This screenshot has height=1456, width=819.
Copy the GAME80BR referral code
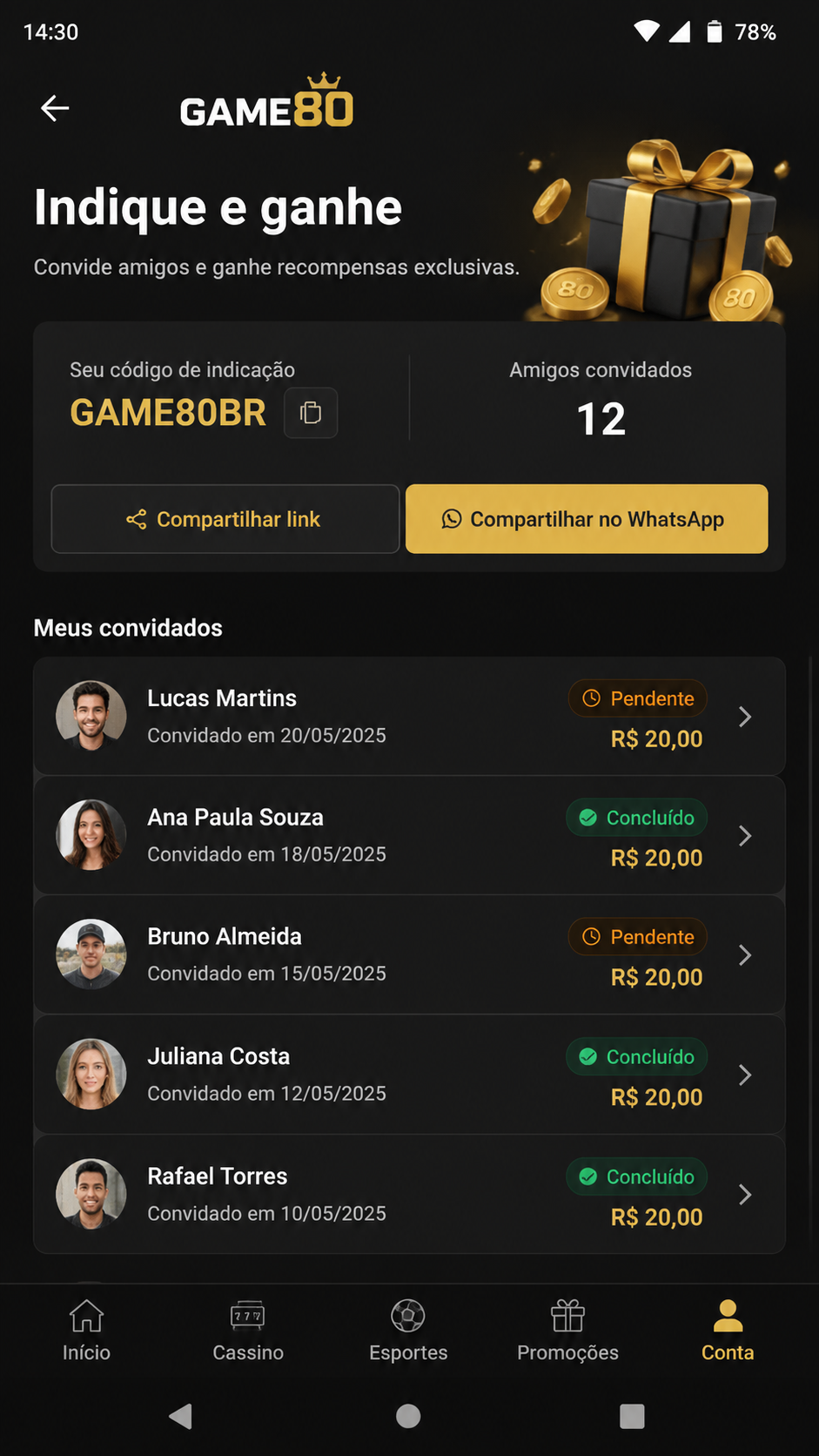311,413
